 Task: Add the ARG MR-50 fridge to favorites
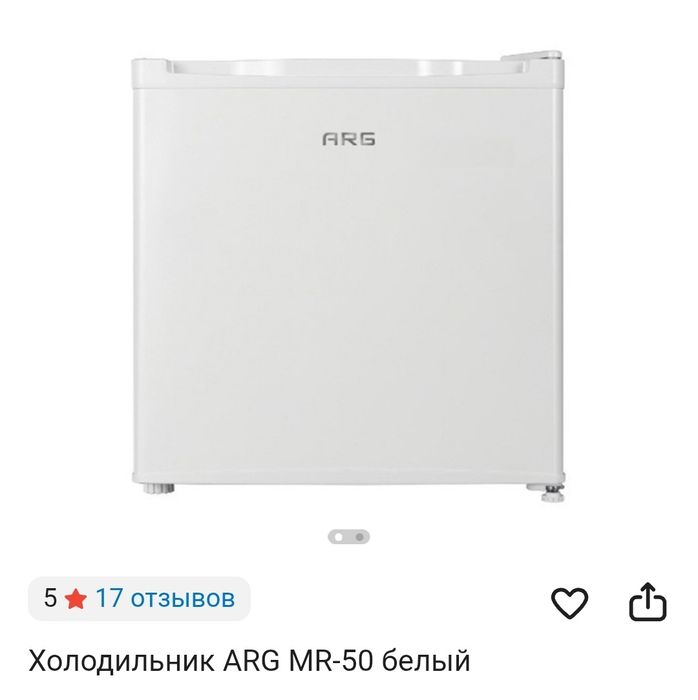pyautogui.click(x=570, y=601)
